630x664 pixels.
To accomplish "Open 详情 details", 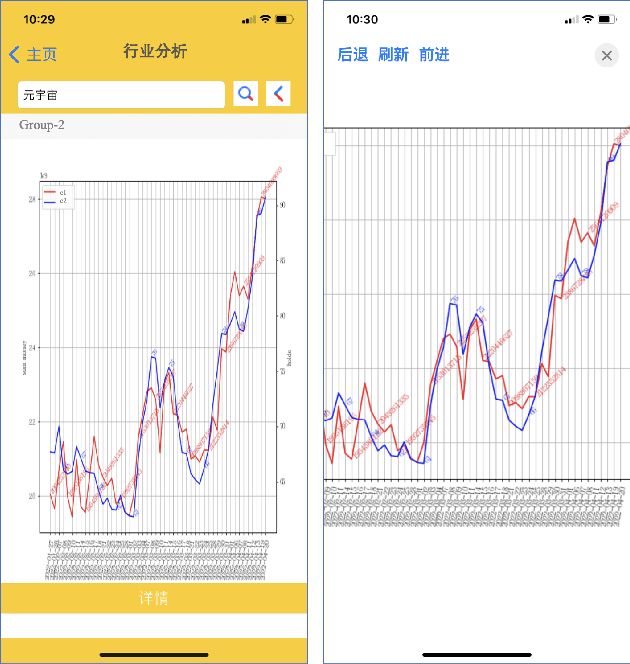I will click(154, 598).
